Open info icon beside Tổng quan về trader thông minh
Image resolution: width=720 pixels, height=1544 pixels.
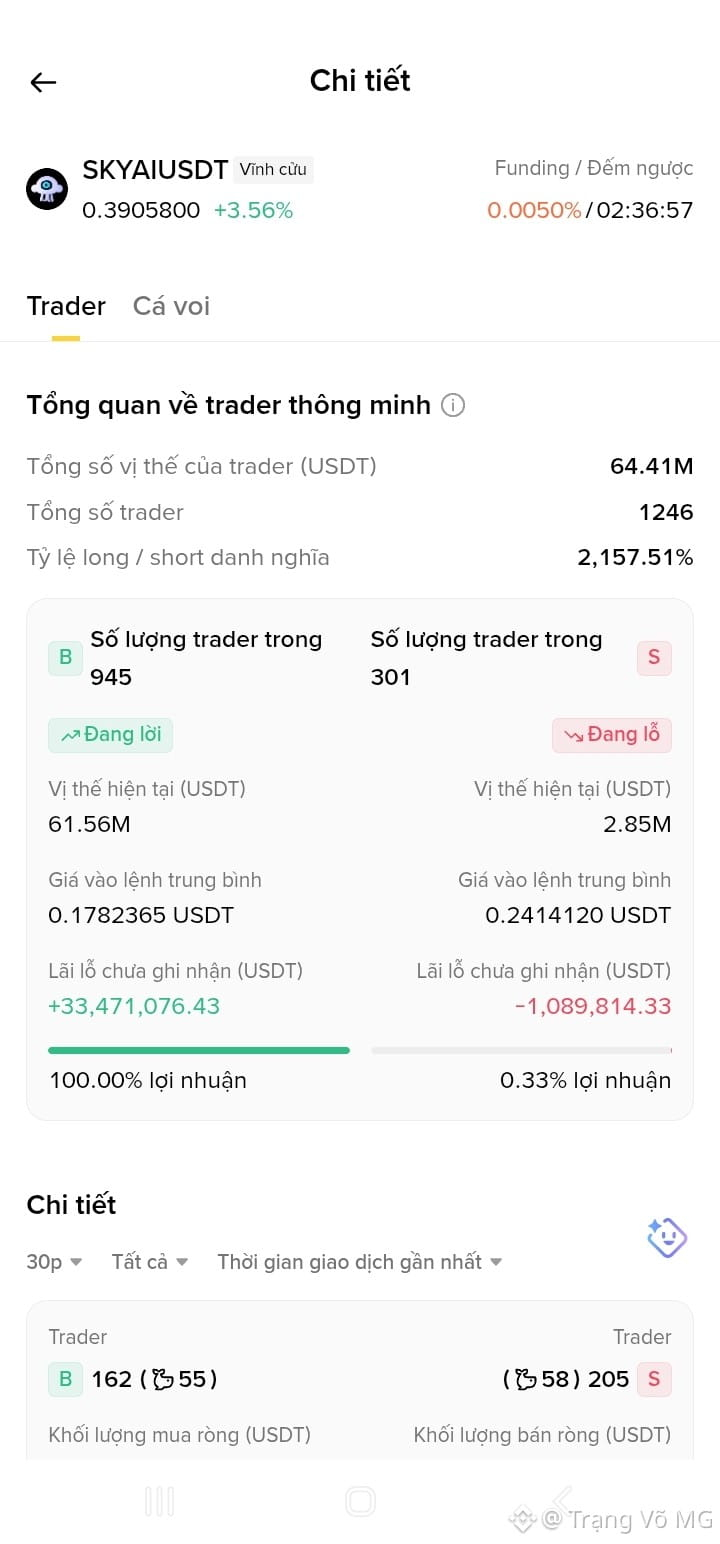pyautogui.click(x=453, y=405)
